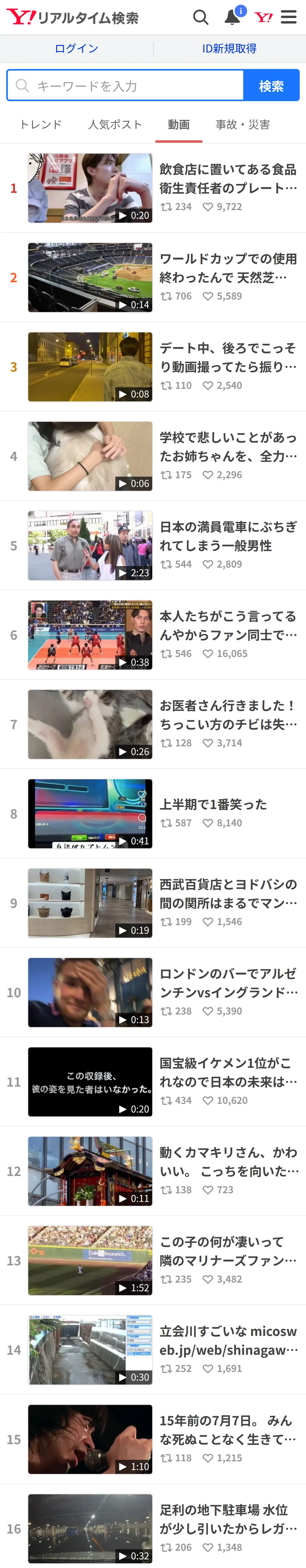Open the 日本の満員電車 video
306x1568 pixels.
tap(153, 545)
